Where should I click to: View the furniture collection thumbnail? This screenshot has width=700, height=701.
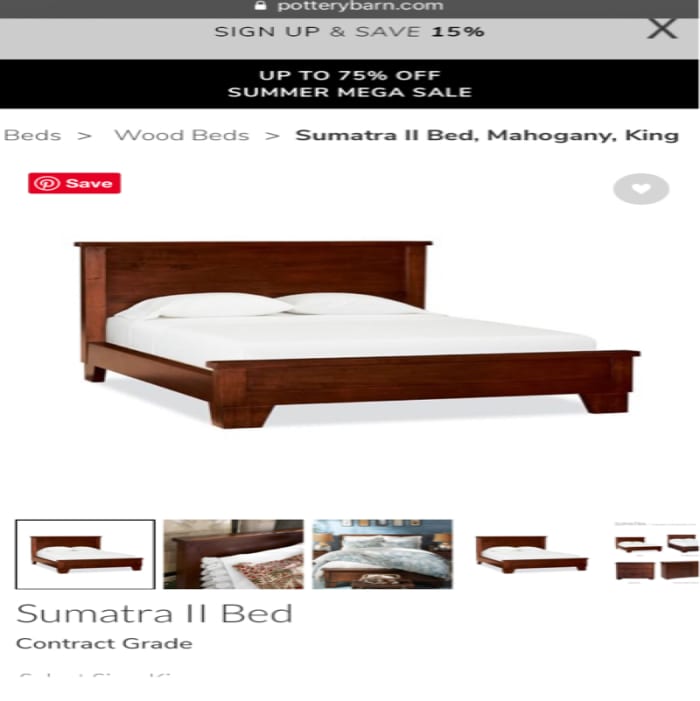(657, 554)
